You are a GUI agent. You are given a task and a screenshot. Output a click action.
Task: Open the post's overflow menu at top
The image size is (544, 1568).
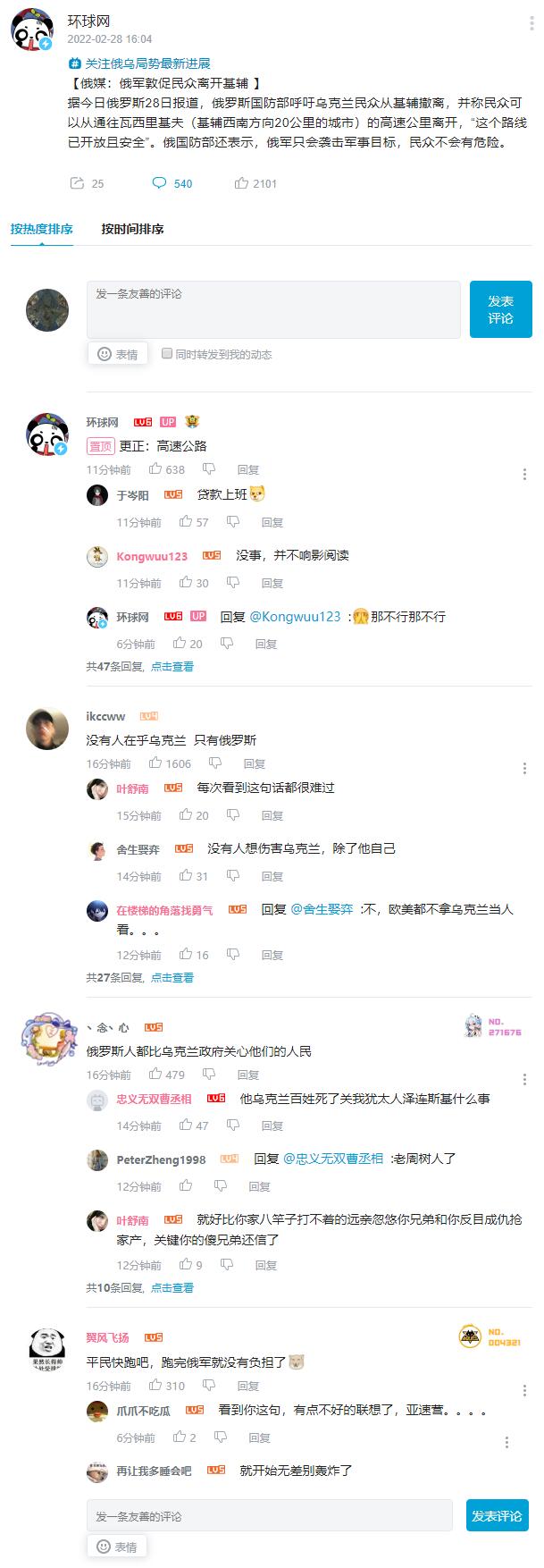click(531, 24)
